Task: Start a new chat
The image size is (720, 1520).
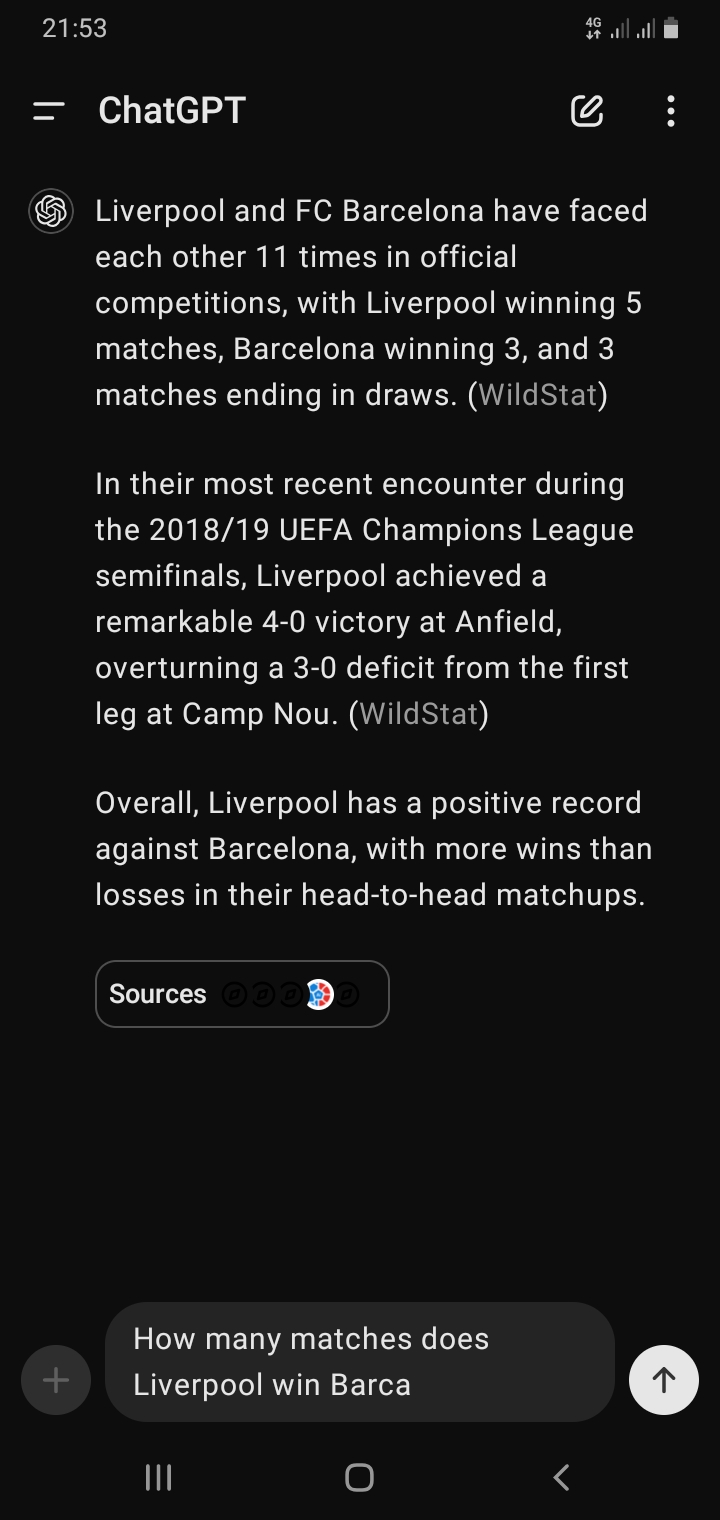Action: 587,111
